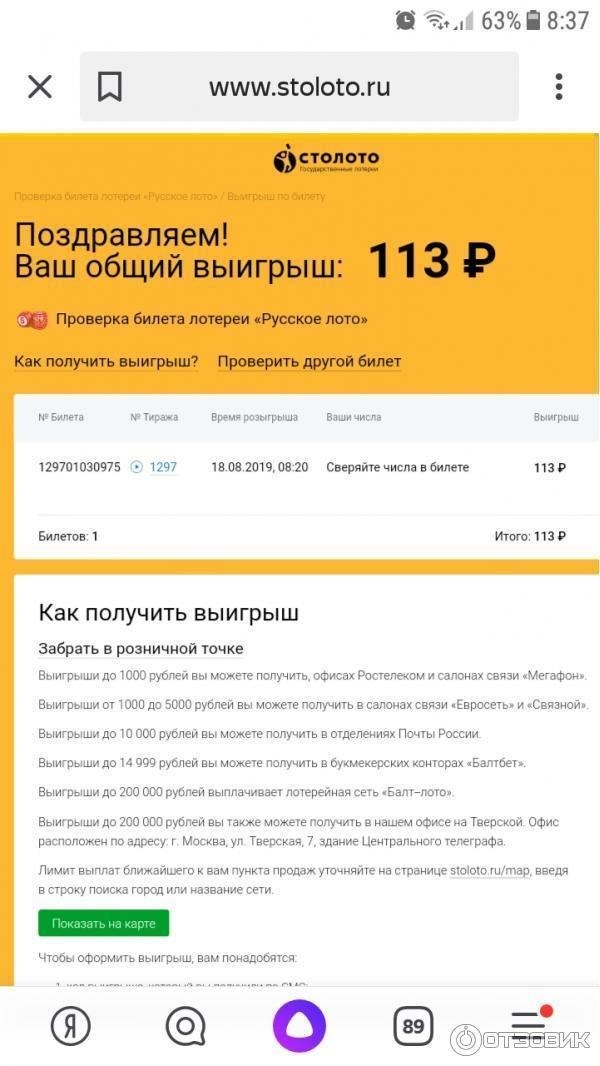Open draw number 1297 link

pyautogui.click(x=162, y=467)
